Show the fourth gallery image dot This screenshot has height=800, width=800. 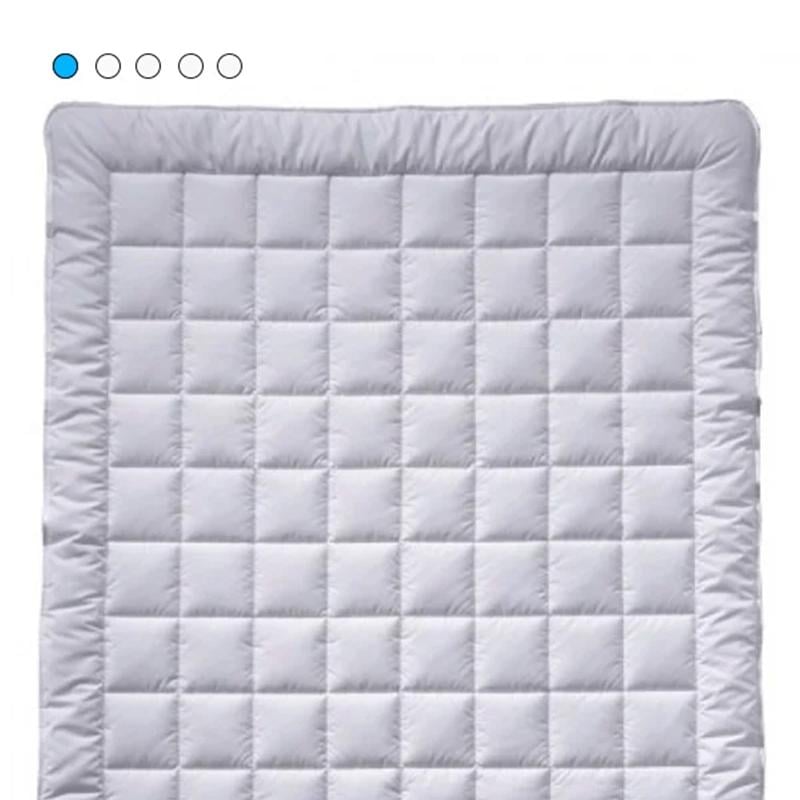pyautogui.click(x=190, y=66)
